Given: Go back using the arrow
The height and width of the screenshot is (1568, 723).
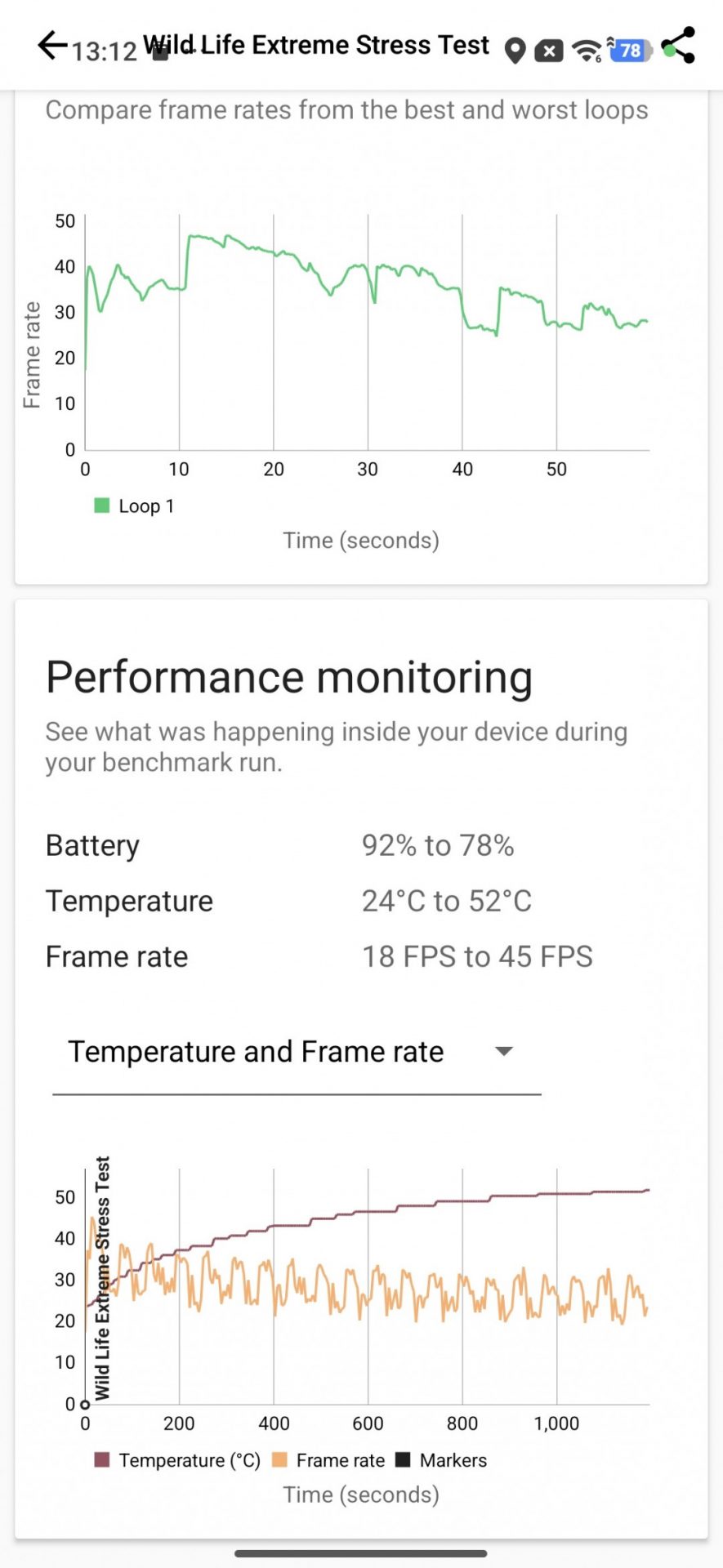Looking at the screenshot, I should [51, 46].
